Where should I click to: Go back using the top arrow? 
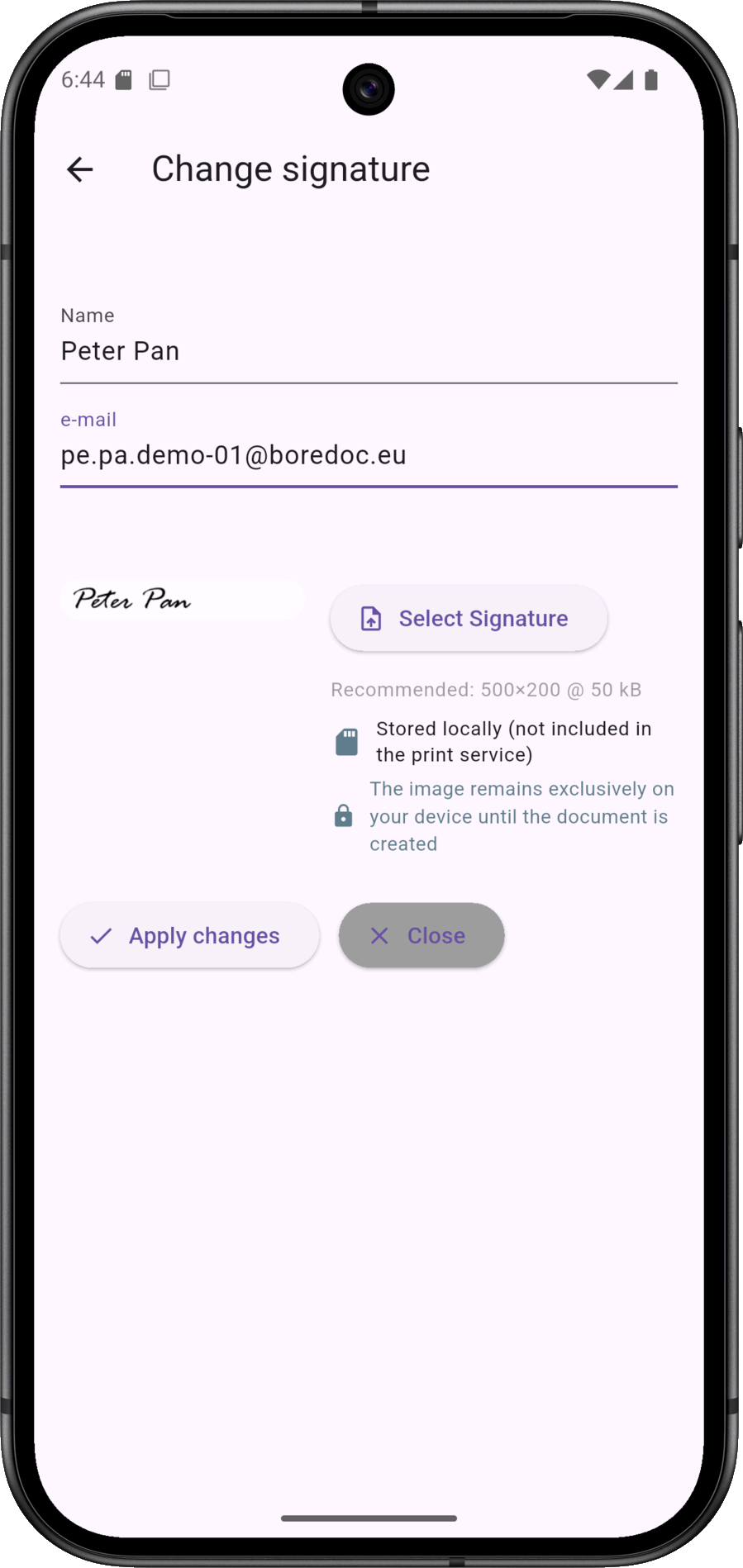tap(80, 169)
